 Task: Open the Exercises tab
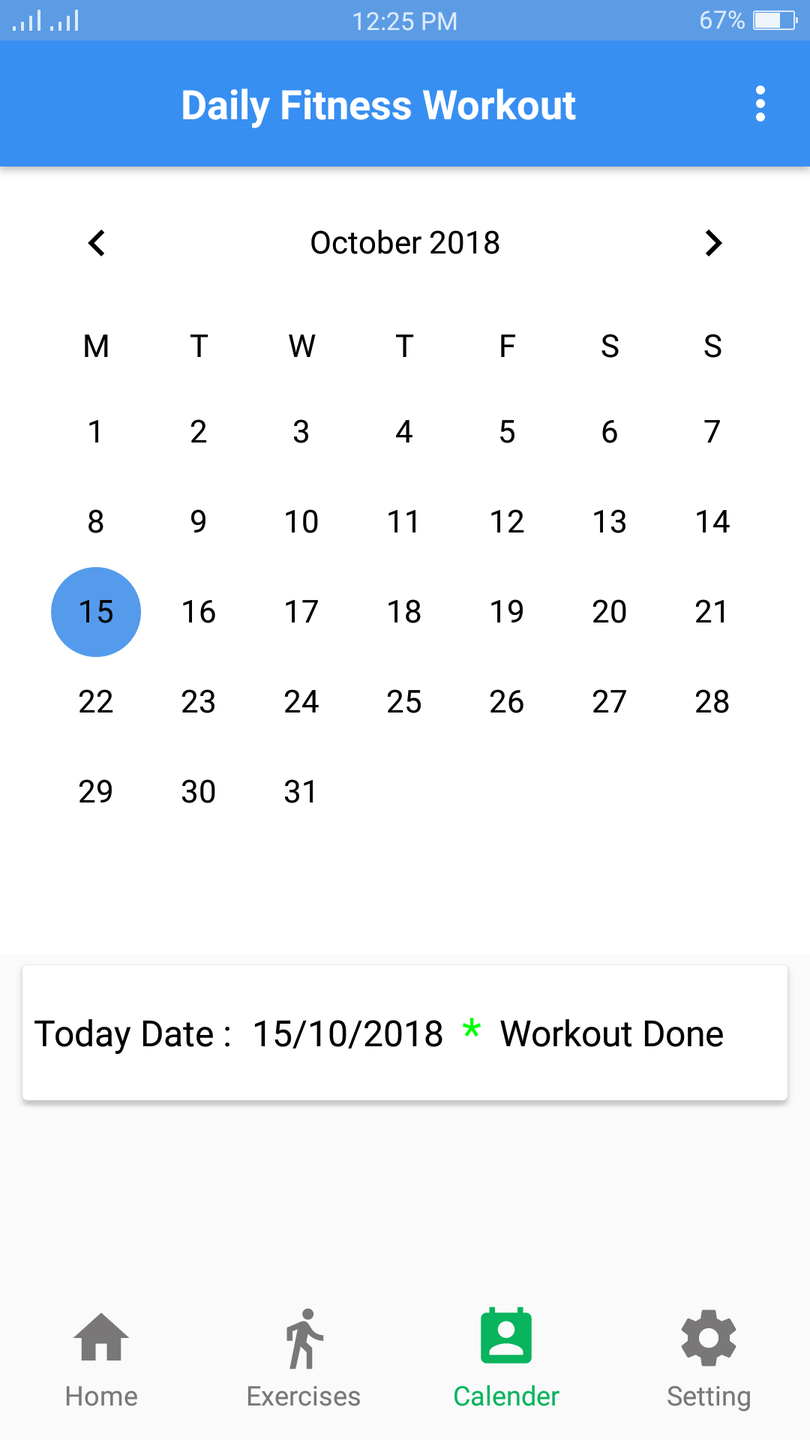click(x=303, y=1358)
